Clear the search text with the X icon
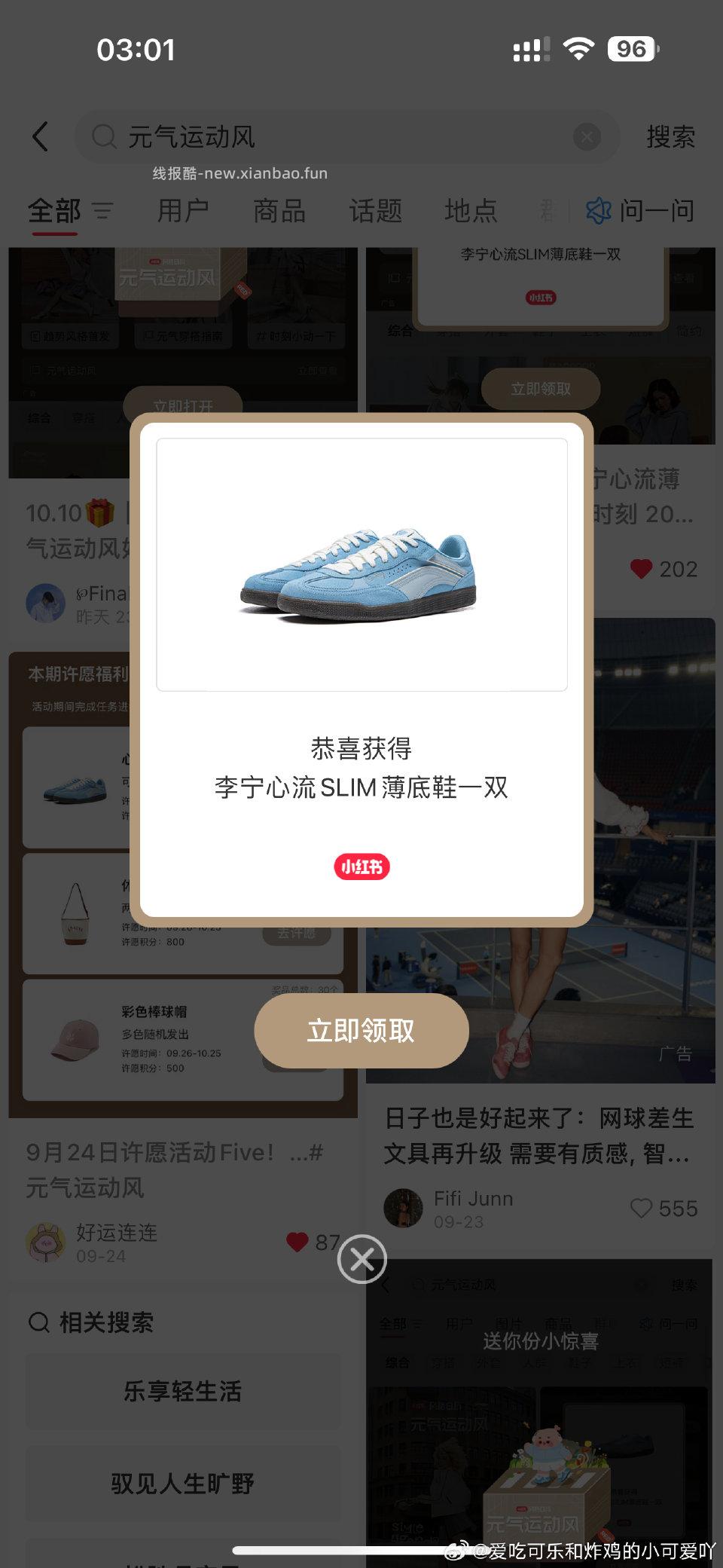This screenshot has width=723, height=1568. pyautogui.click(x=587, y=136)
